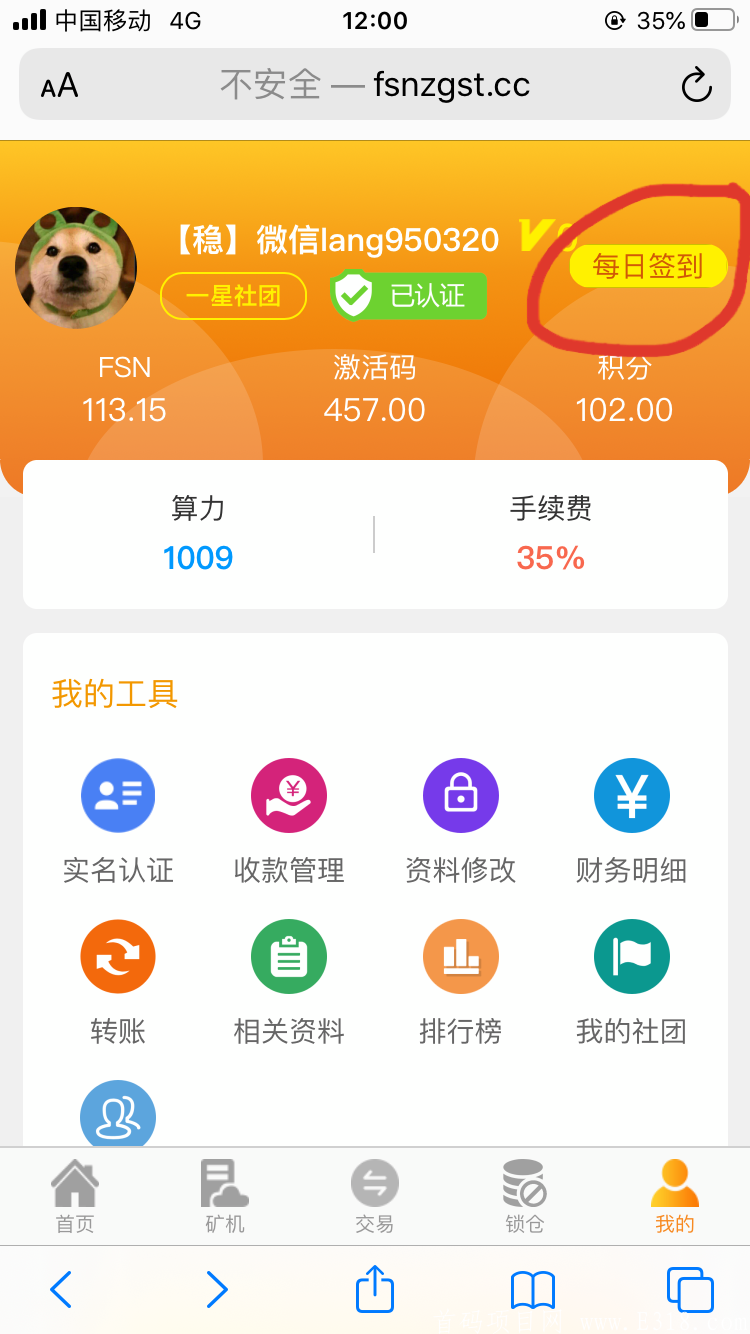
Task: View 财务明细 financial details
Action: pyautogui.click(x=631, y=795)
